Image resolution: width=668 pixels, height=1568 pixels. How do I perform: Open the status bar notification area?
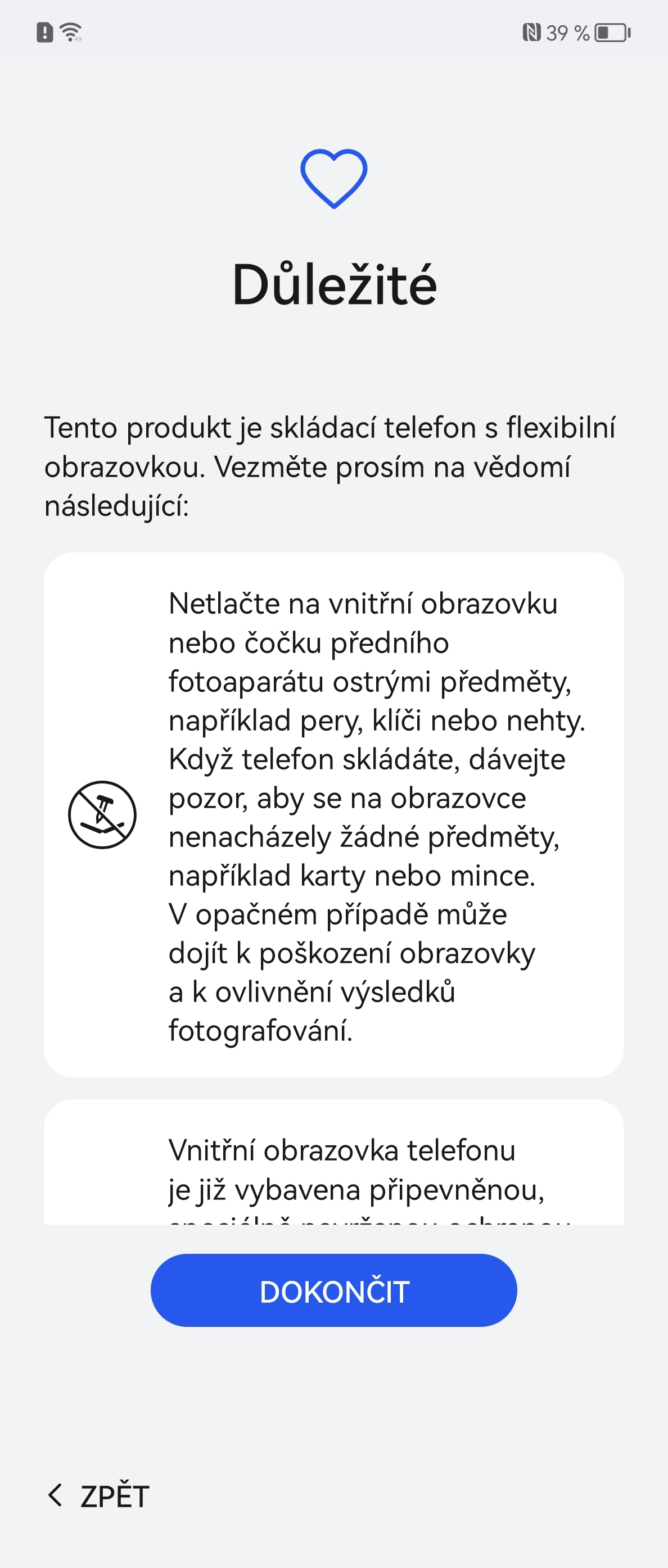click(333, 33)
